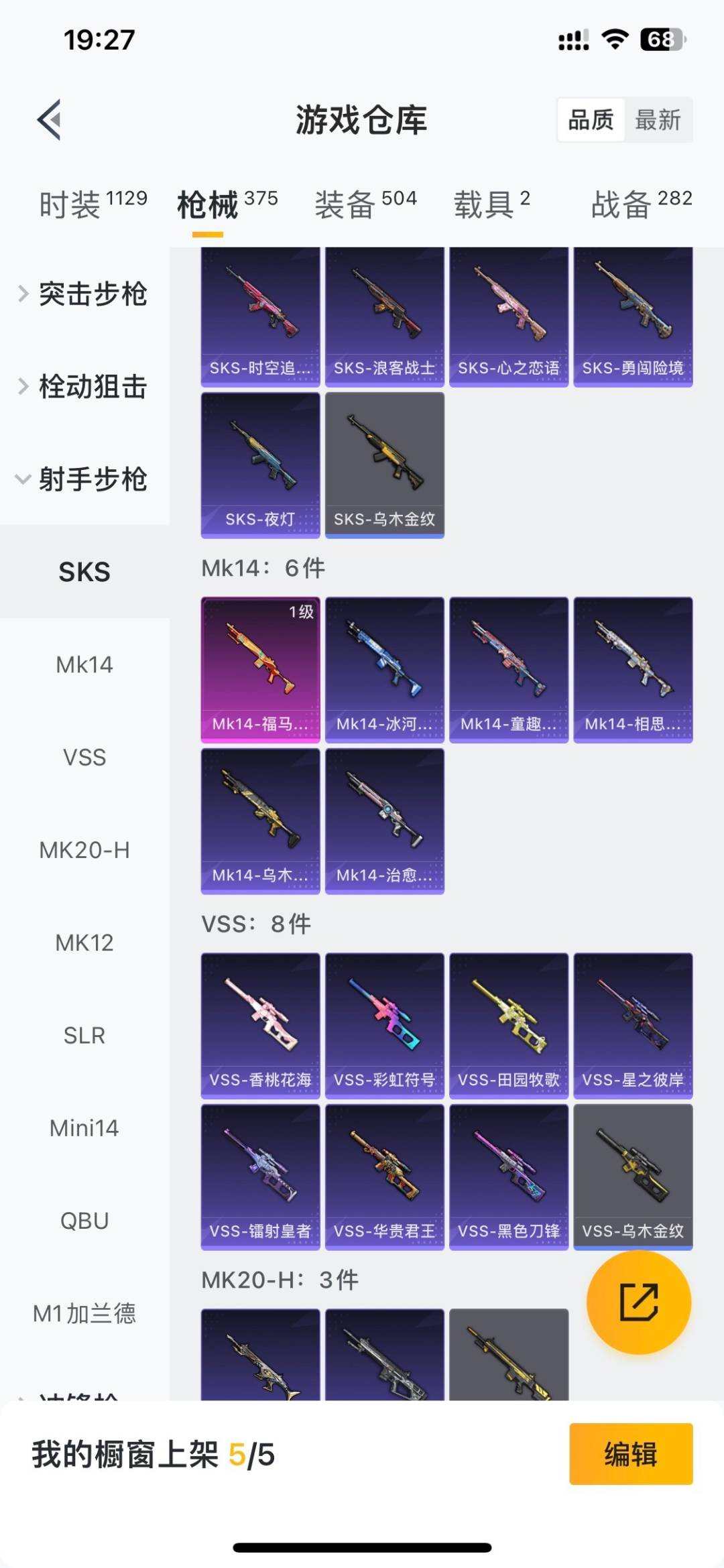This screenshot has height=1568, width=724.
Task: Open the VSS-彩虹符号 skin
Action: (x=384, y=1025)
